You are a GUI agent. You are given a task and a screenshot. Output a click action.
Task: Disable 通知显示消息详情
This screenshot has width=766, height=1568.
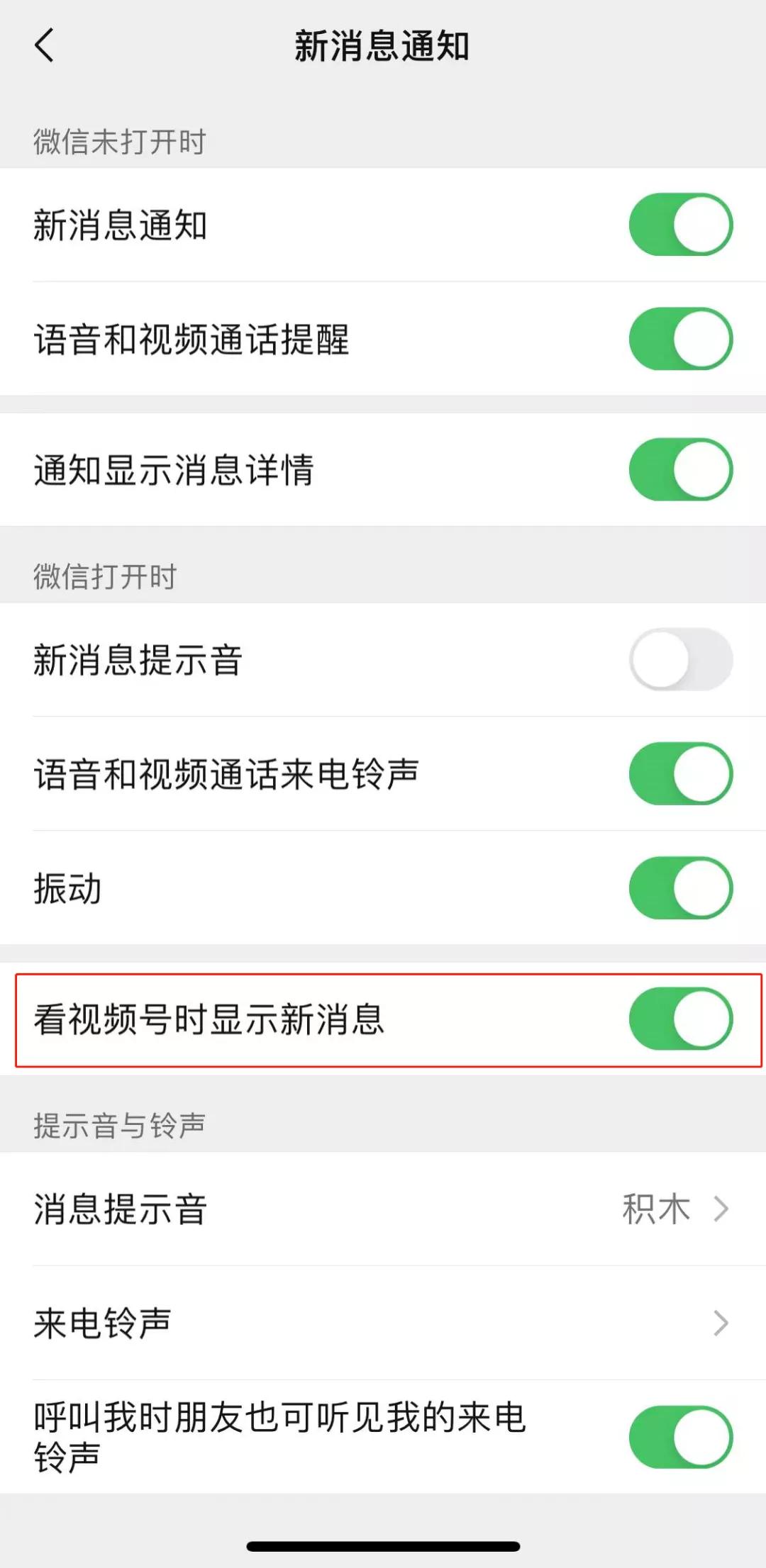(x=679, y=470)
